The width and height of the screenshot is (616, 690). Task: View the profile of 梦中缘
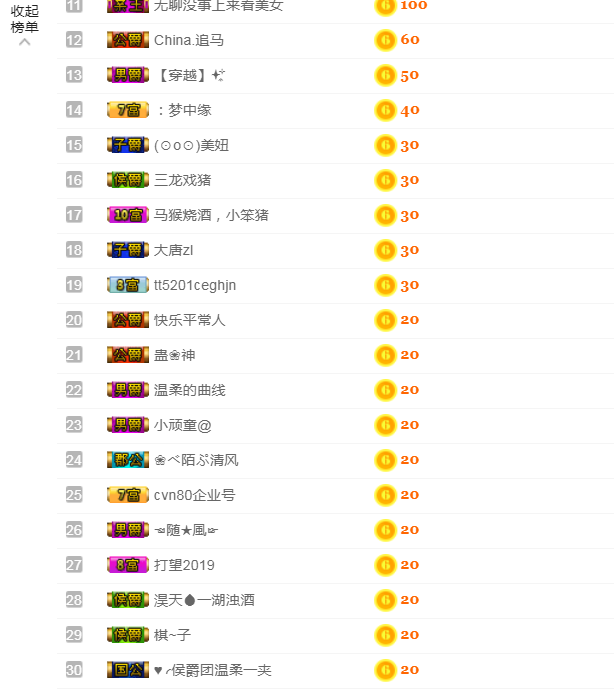point(184,110)
